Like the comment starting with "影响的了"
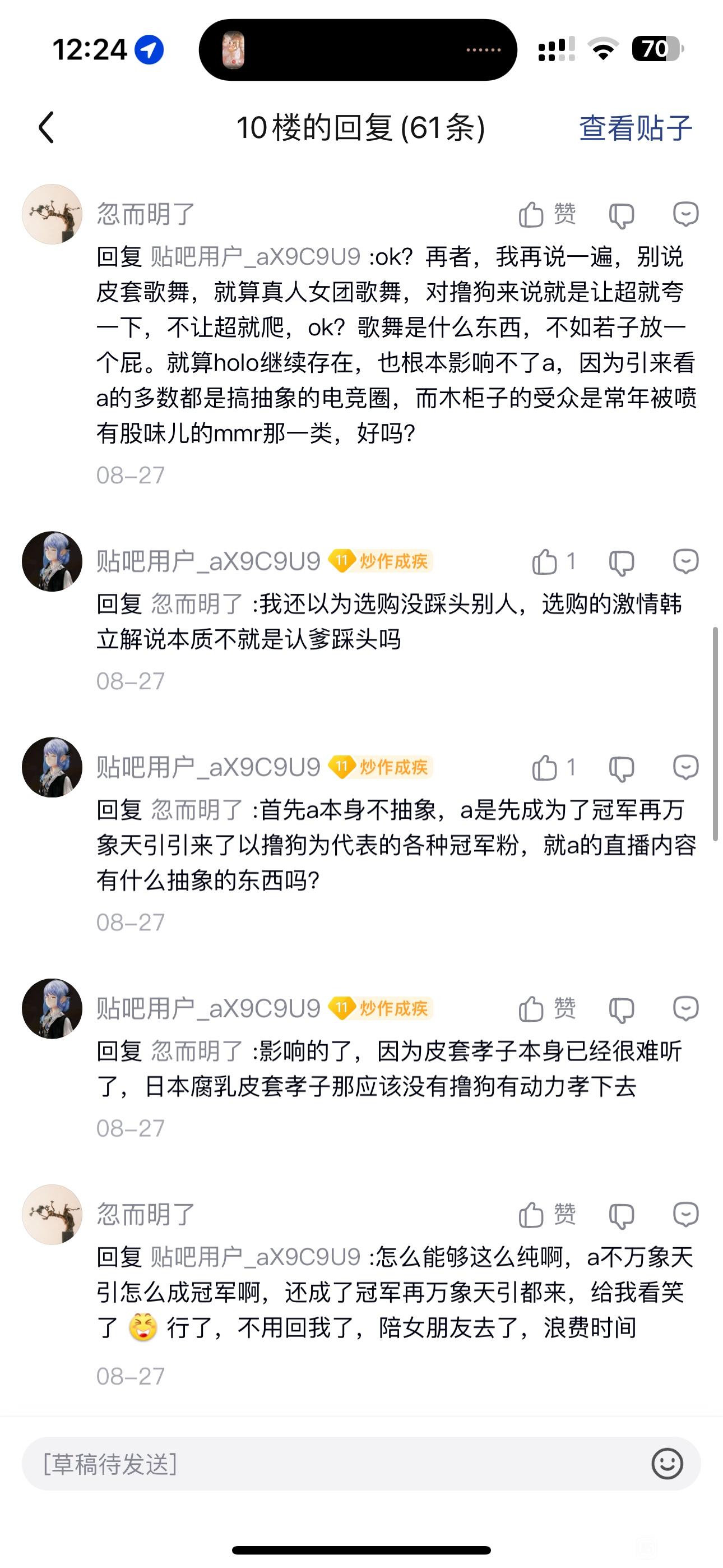 (x=546, y=1009)
